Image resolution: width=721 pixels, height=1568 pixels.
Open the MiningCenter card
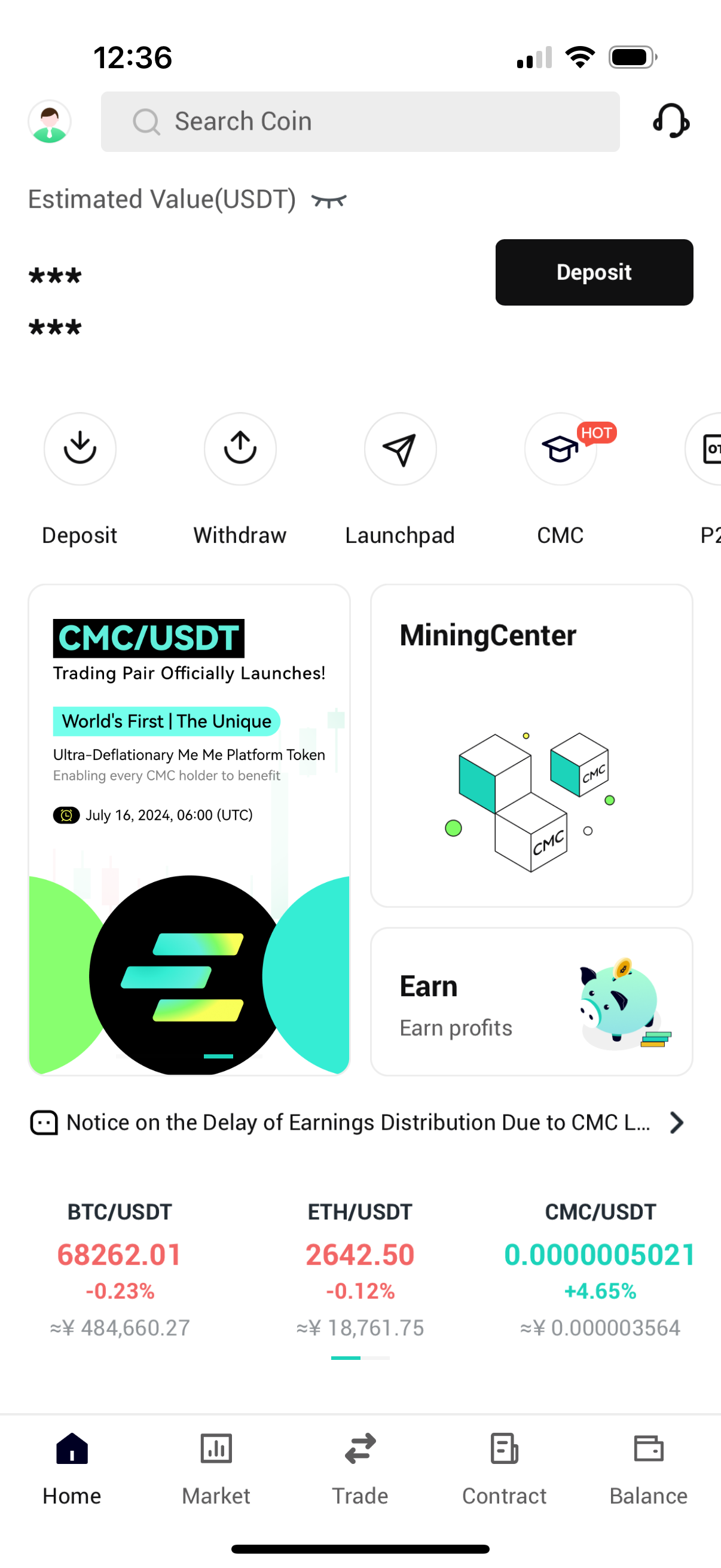point(531,745)
